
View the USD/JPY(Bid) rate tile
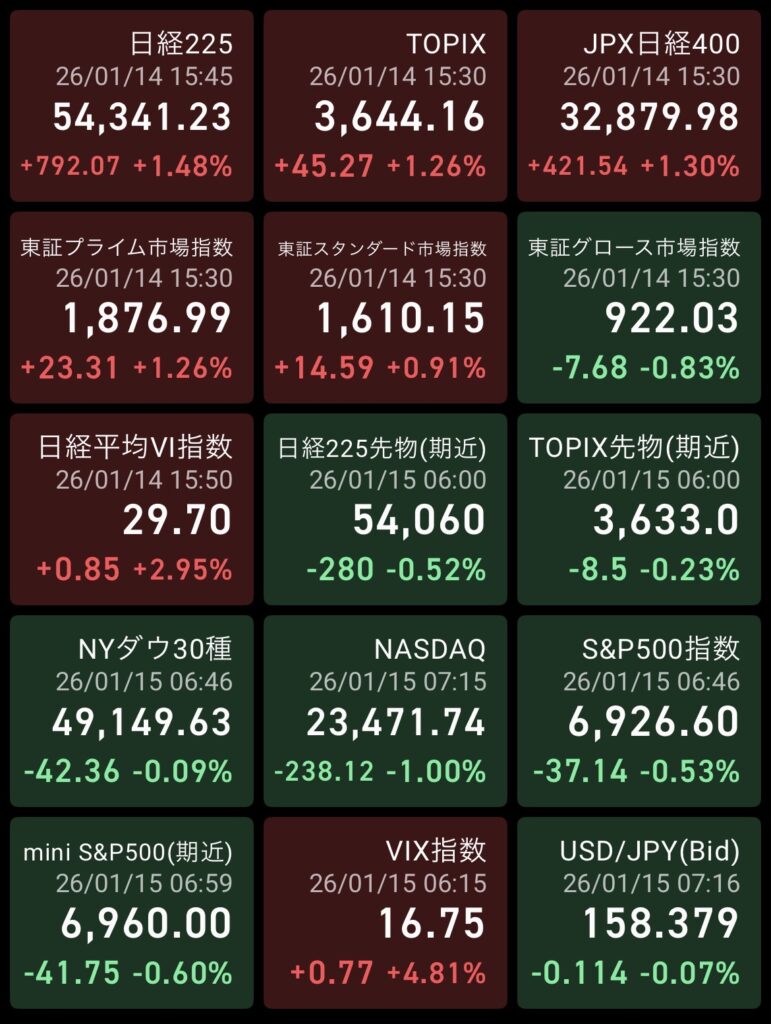tap(639, 912)
